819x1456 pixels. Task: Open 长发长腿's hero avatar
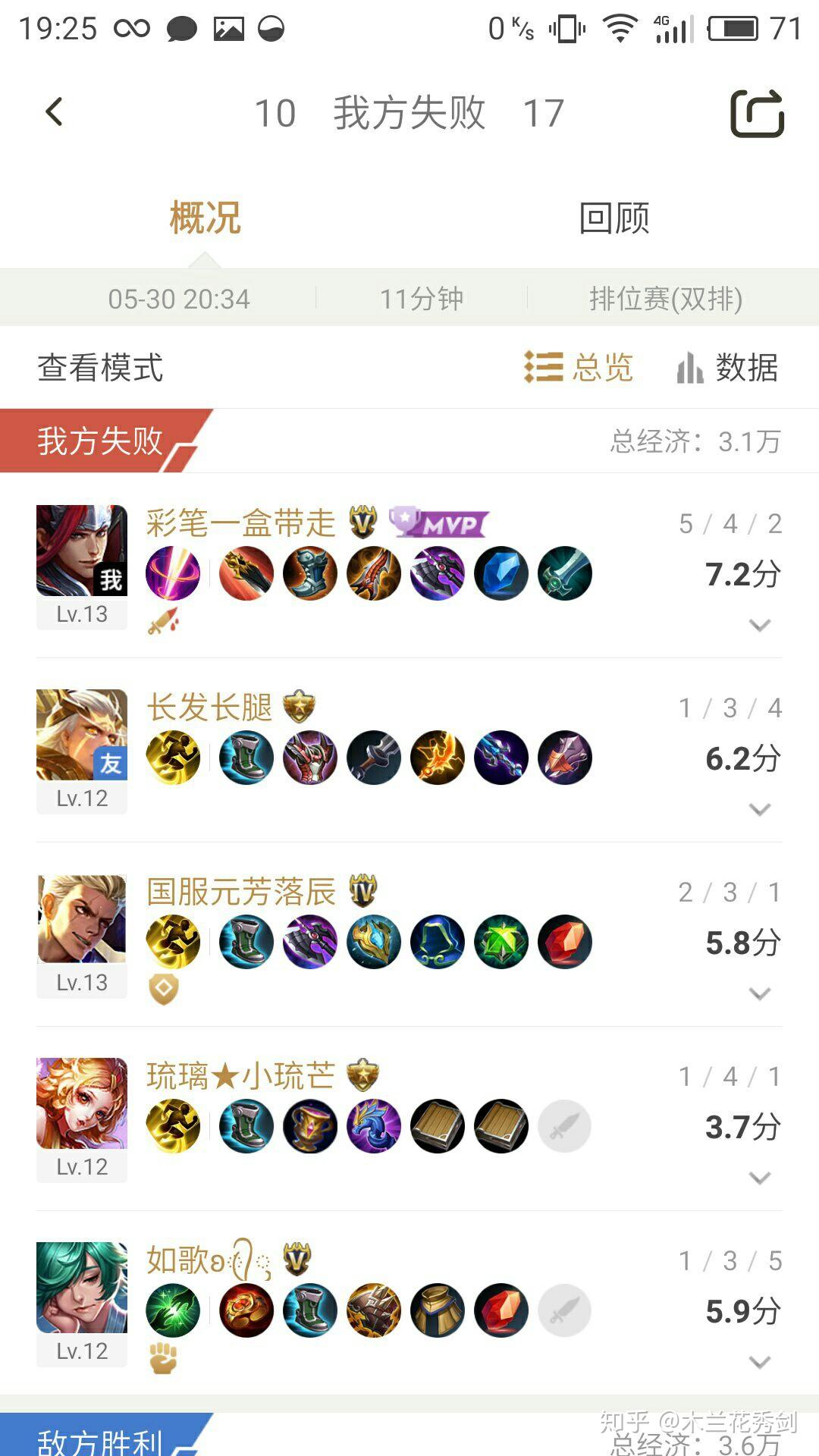(82, 735)
